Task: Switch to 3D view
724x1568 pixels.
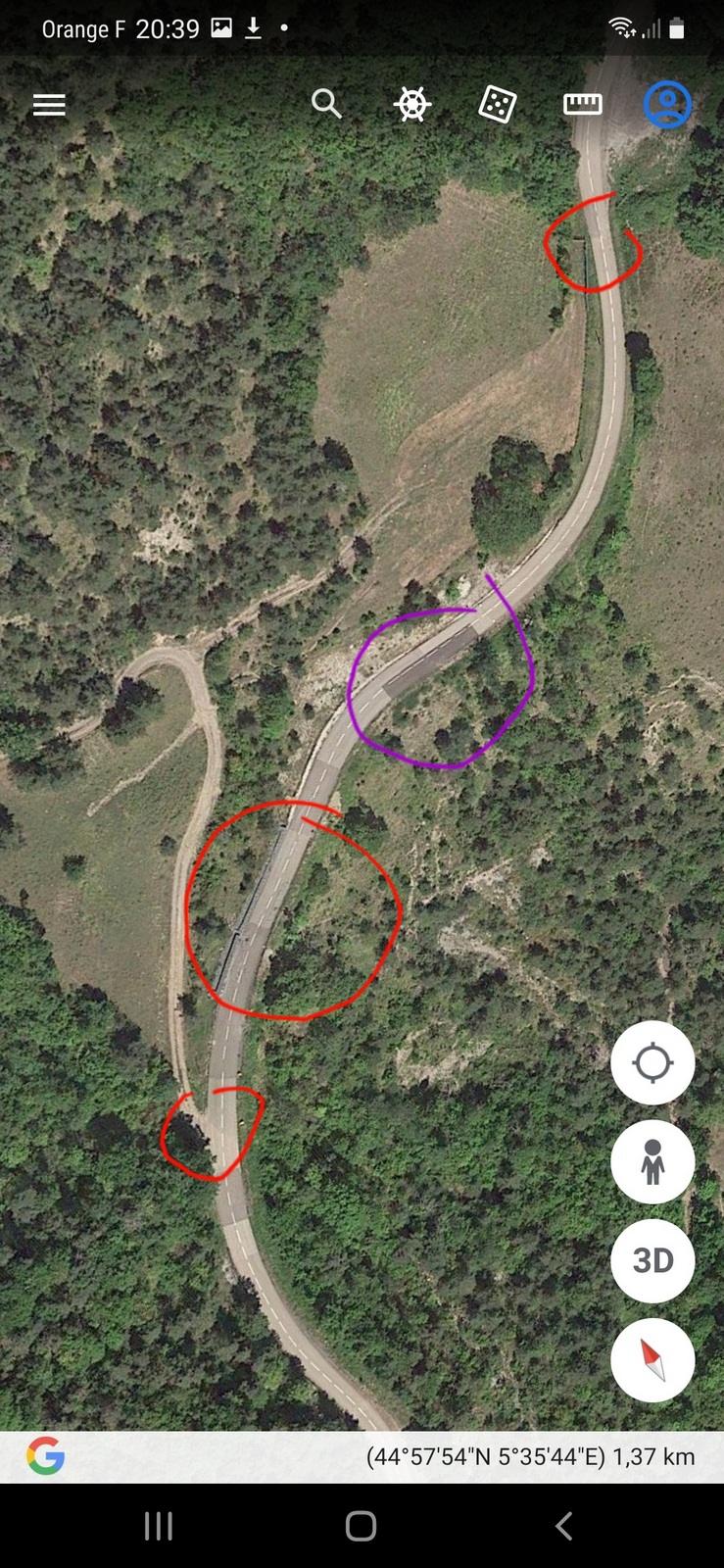Action: pyautogui.click(x=652, y=1260)
